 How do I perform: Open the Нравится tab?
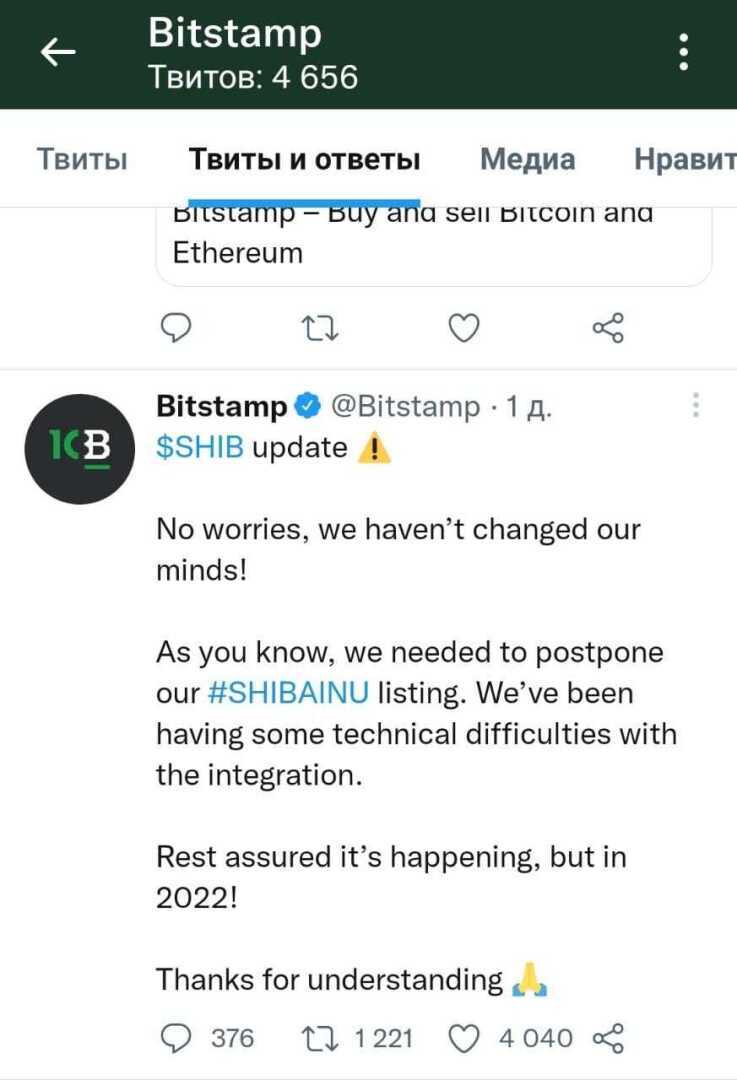(x=685, y=159)
